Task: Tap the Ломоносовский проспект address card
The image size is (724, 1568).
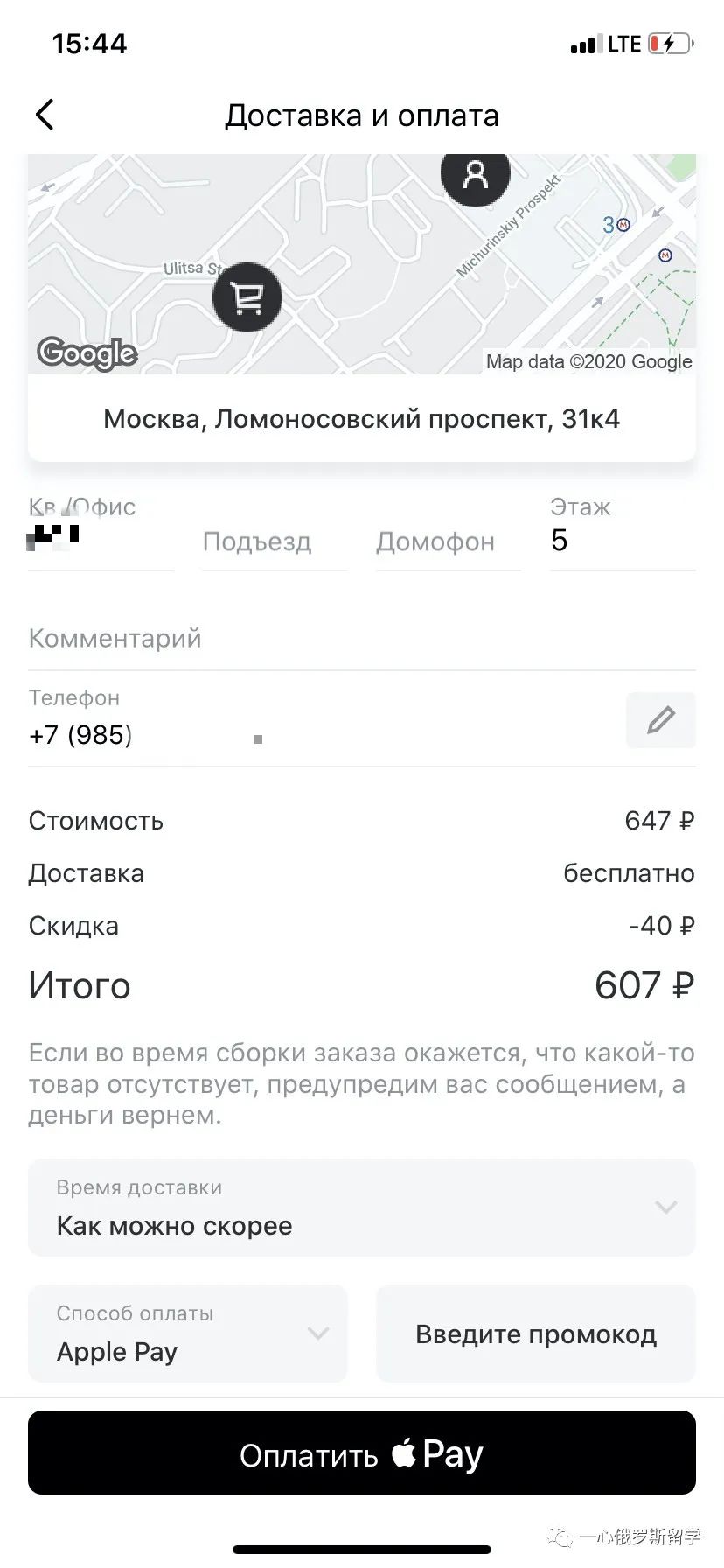Action: click(362, 418)
